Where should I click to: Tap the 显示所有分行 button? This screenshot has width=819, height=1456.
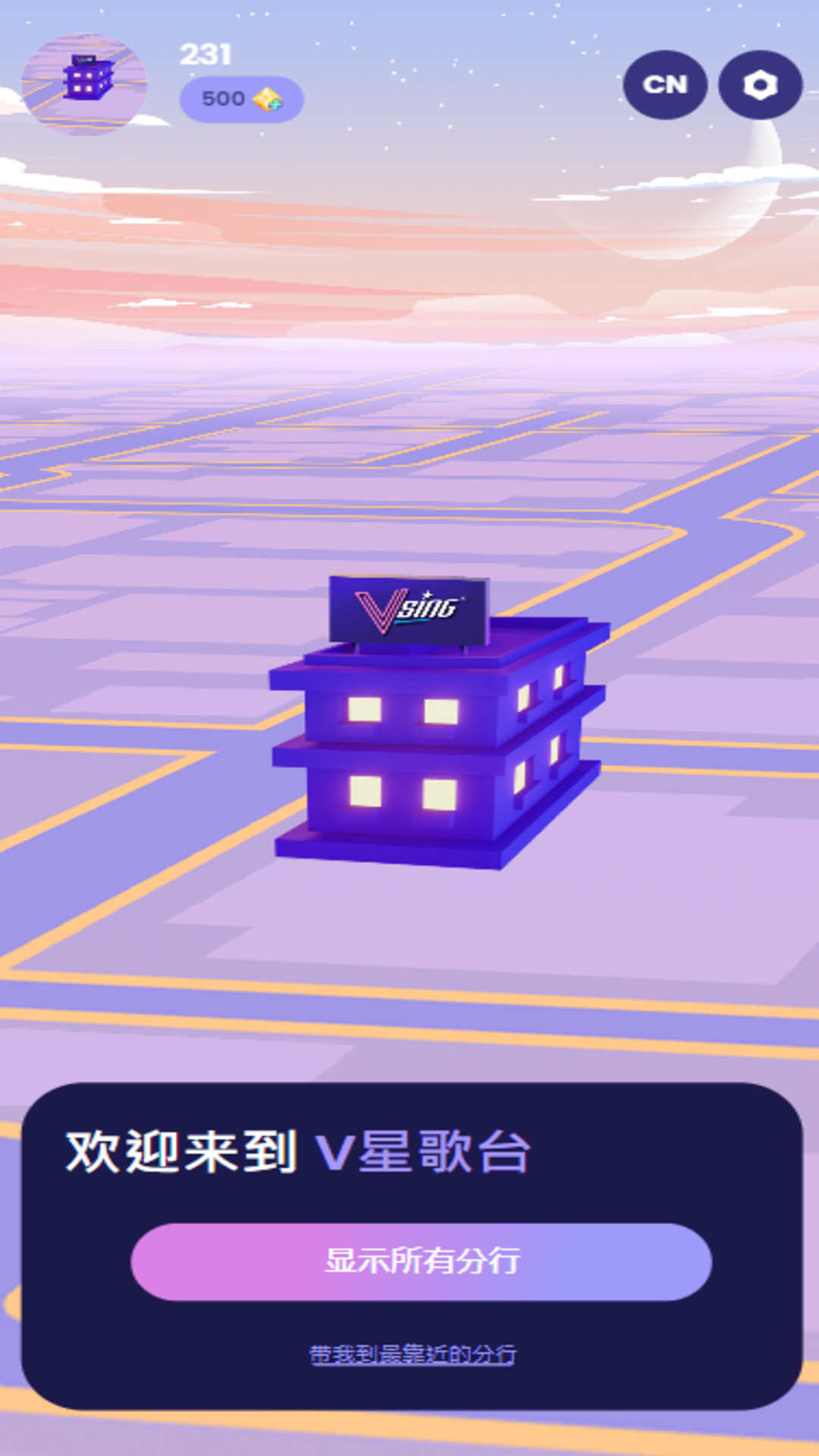(421, 1261)
